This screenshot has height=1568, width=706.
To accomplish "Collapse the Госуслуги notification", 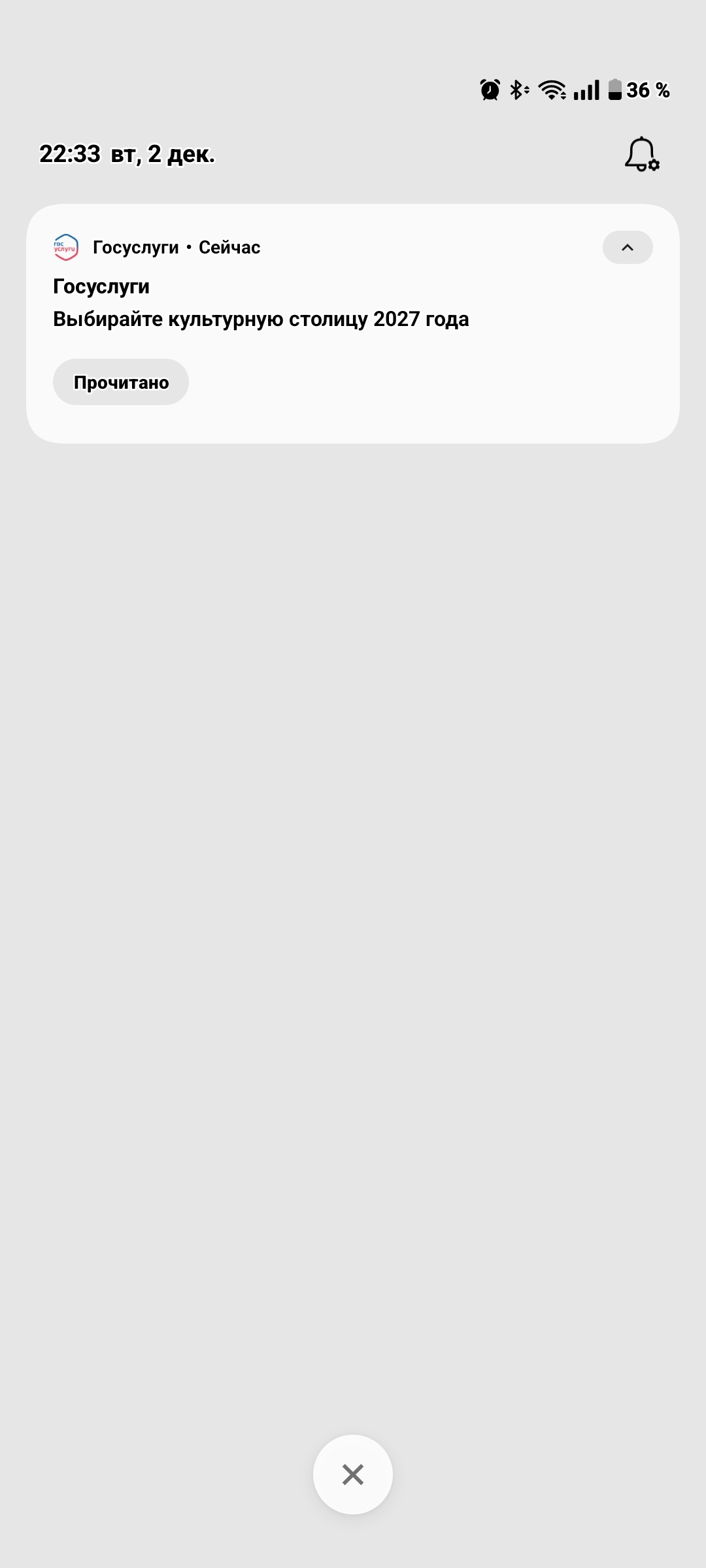I will (627, 248).
